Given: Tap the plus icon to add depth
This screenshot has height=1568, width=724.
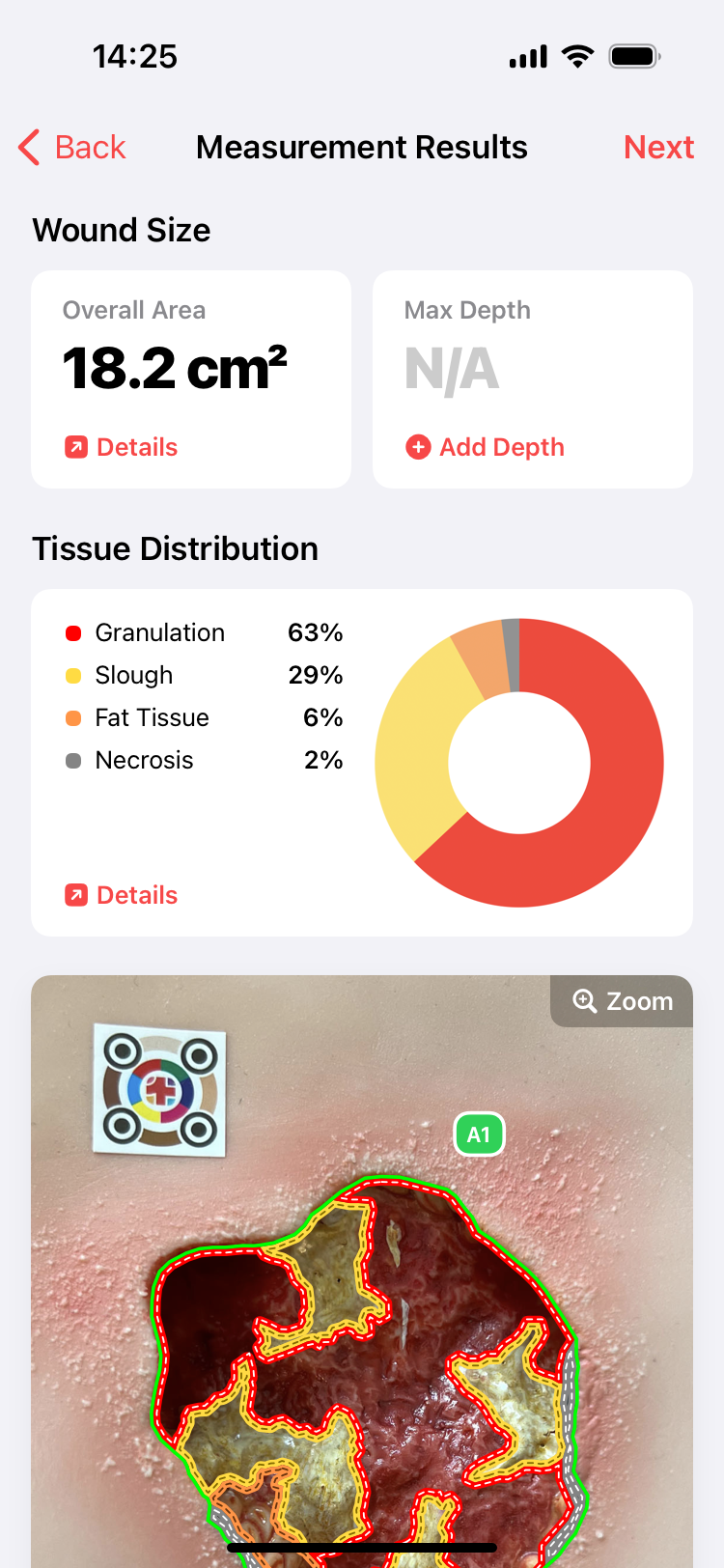Looking at the screenshot, I should [417, 447].
